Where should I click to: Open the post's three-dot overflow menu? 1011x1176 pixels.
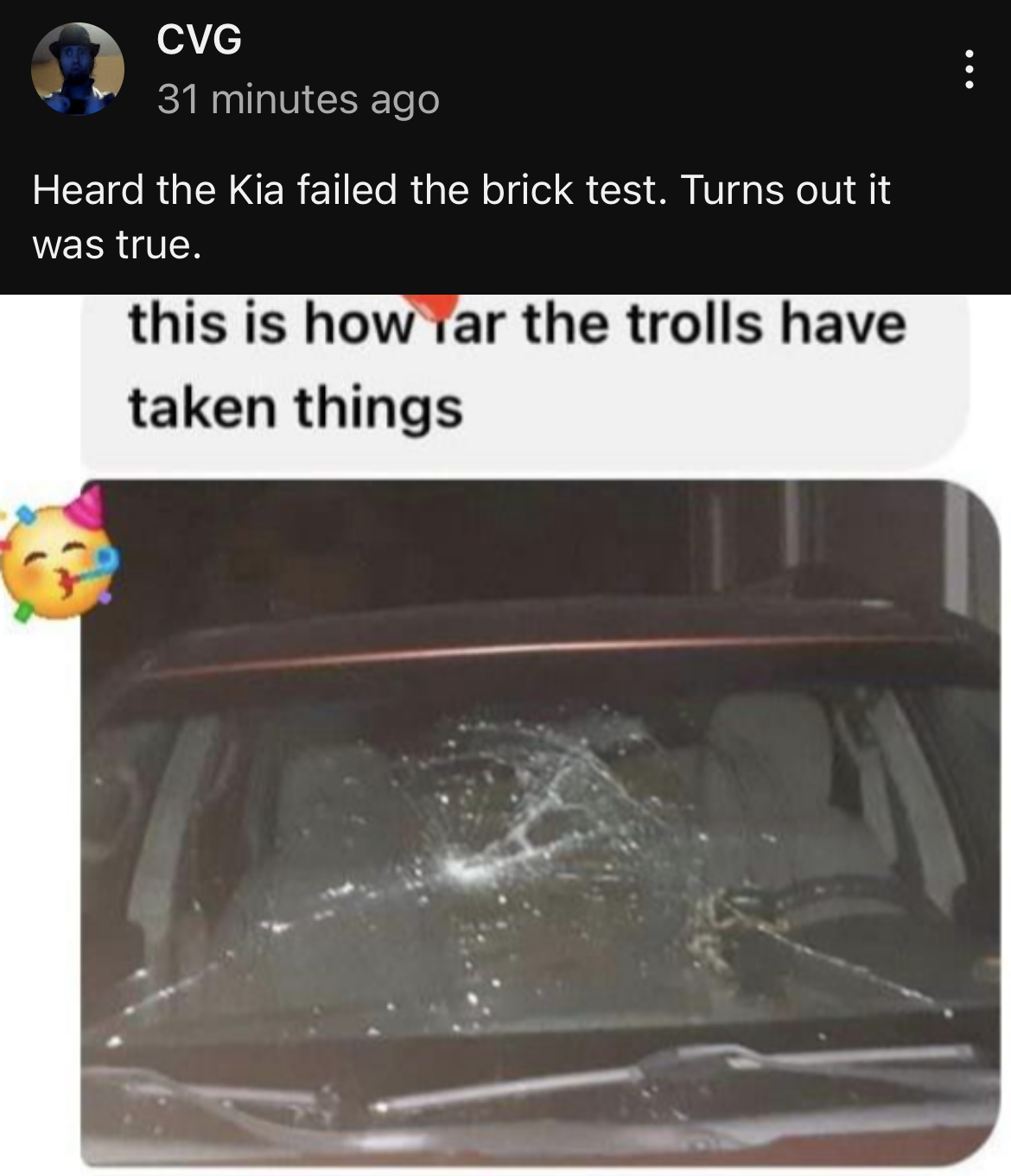[x=969, y=69]
